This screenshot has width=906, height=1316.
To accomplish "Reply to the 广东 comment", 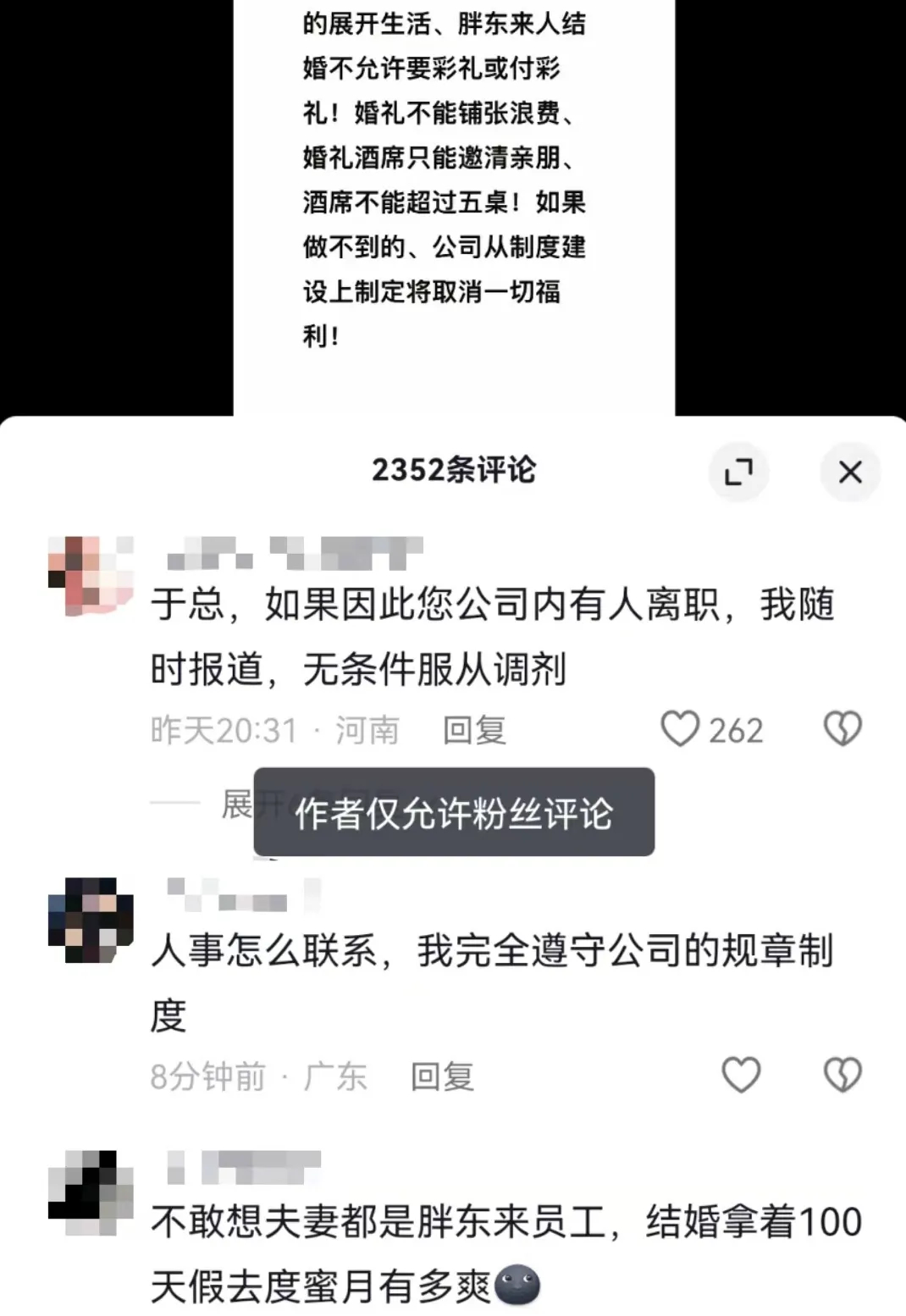I will [442, 1076].
